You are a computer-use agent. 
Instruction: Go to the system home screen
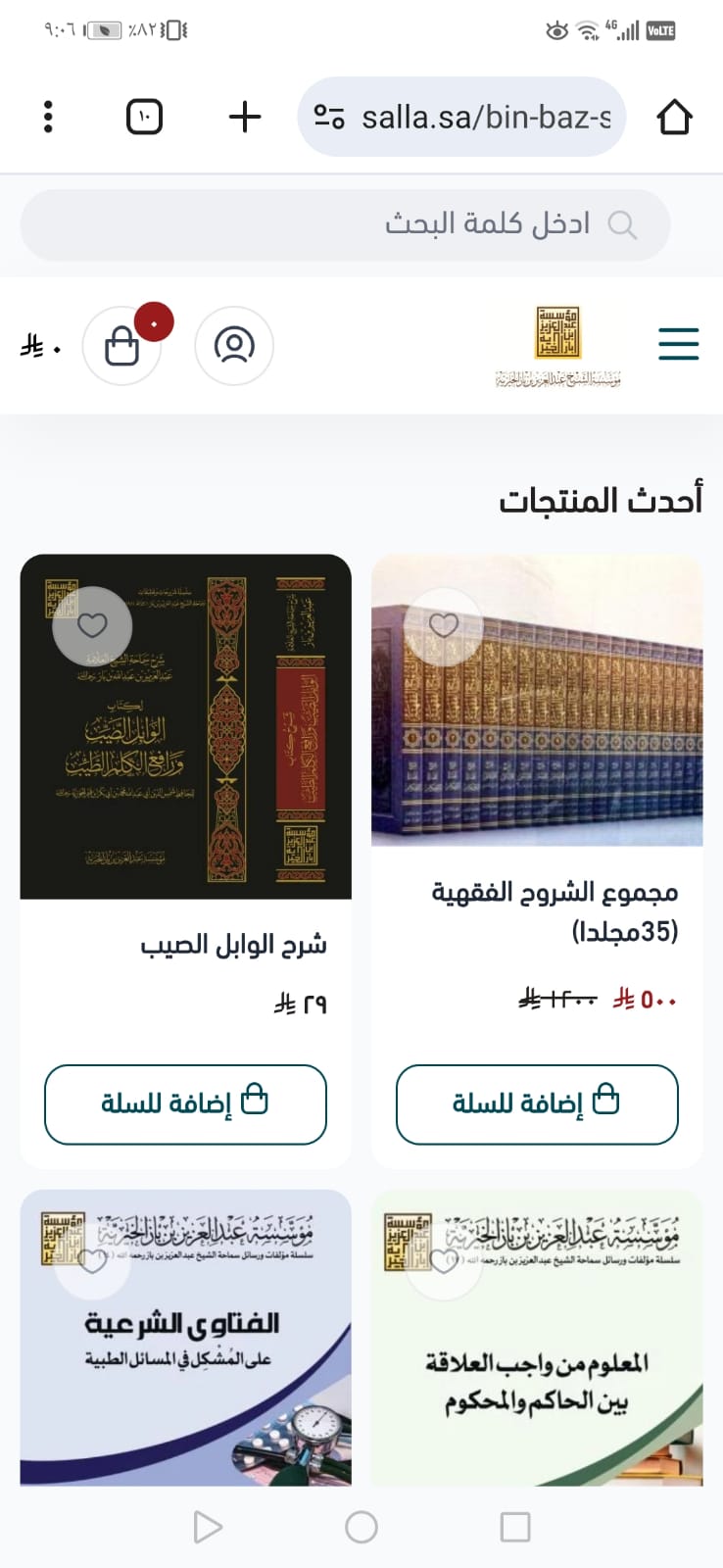[361, 1527]
